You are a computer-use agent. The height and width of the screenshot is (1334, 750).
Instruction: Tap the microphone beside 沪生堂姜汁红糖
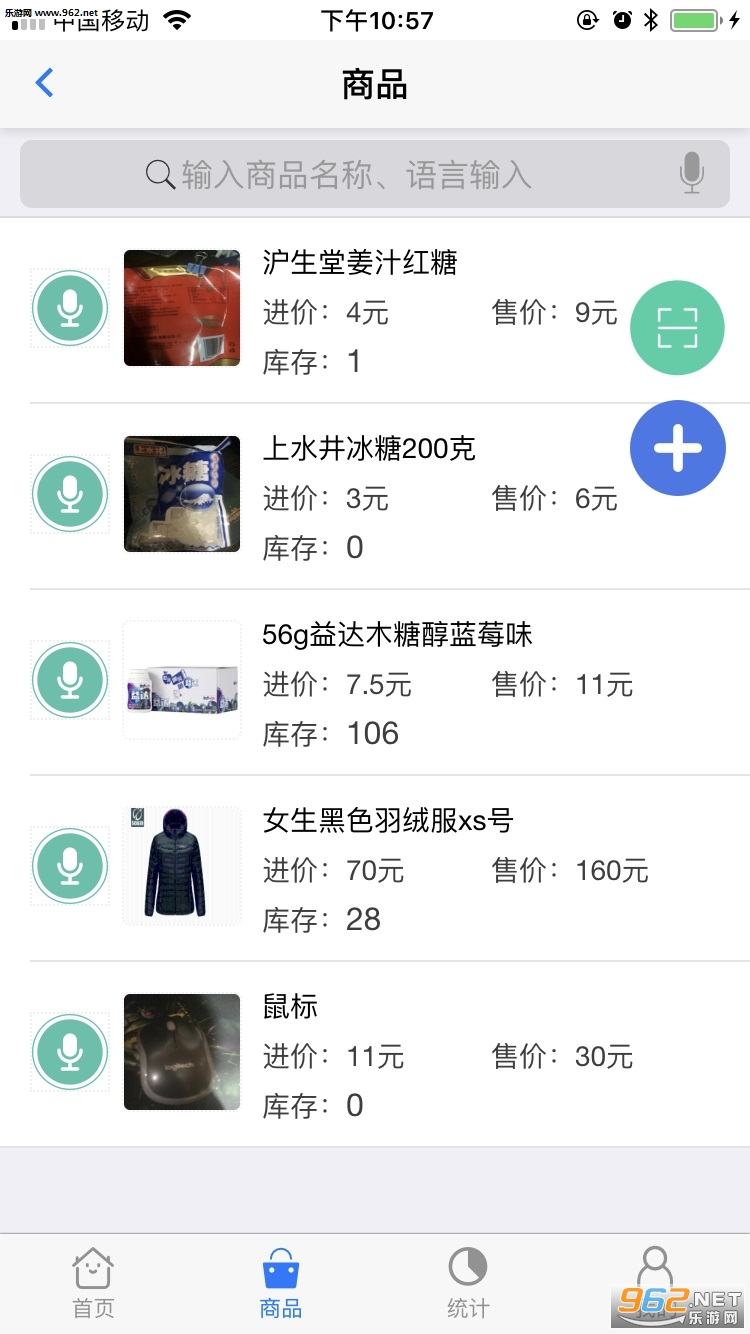pos(69,308)
